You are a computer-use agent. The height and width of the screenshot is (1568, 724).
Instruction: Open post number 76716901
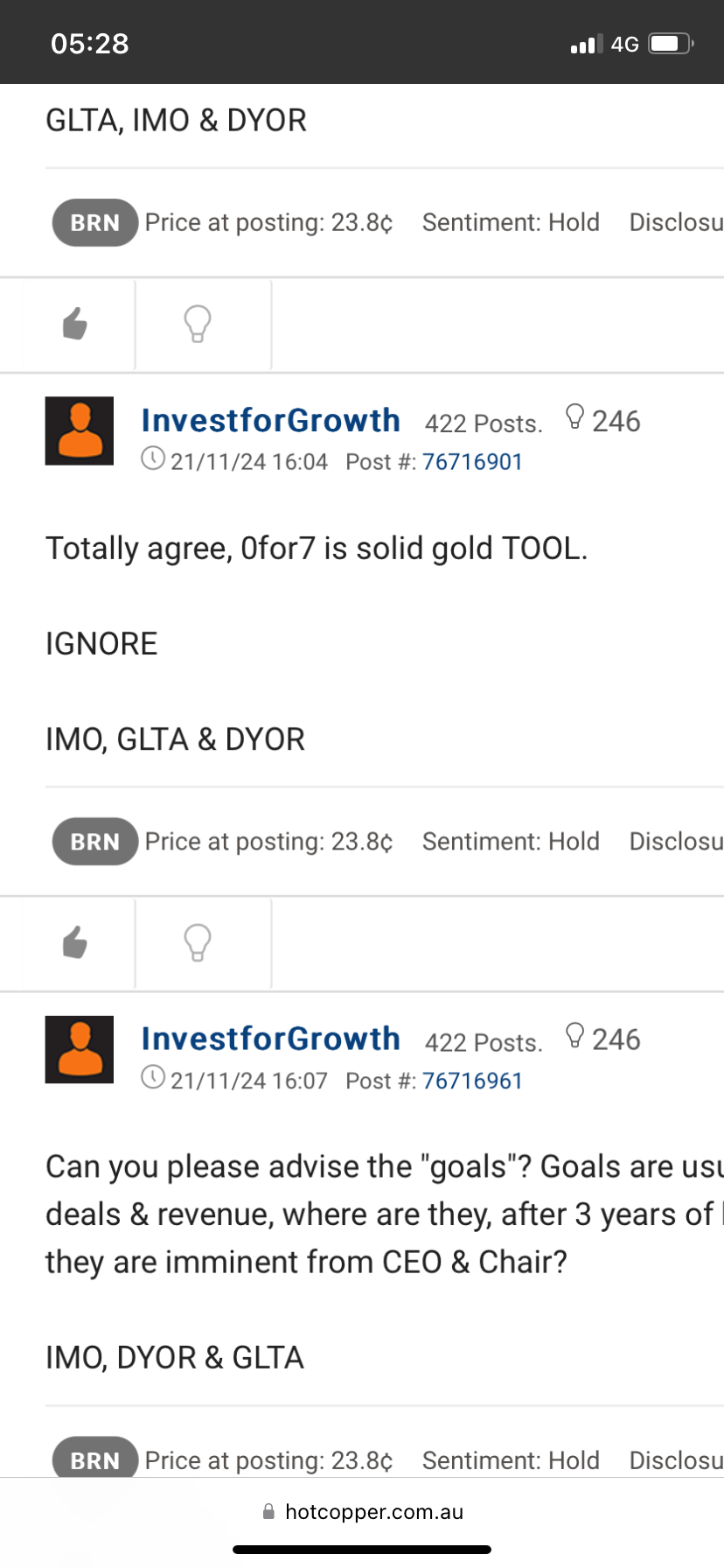[x=472, y=462]
